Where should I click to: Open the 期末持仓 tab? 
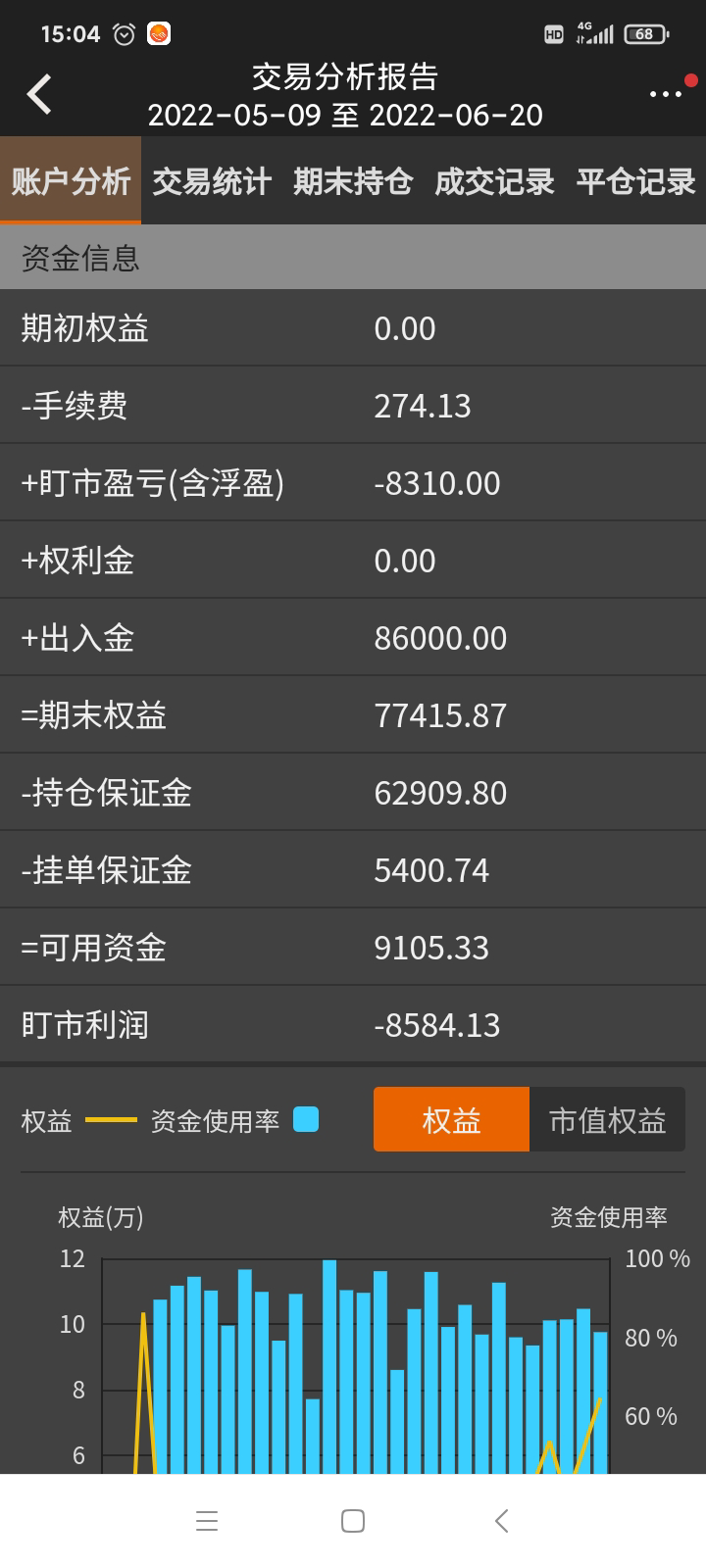353,180
